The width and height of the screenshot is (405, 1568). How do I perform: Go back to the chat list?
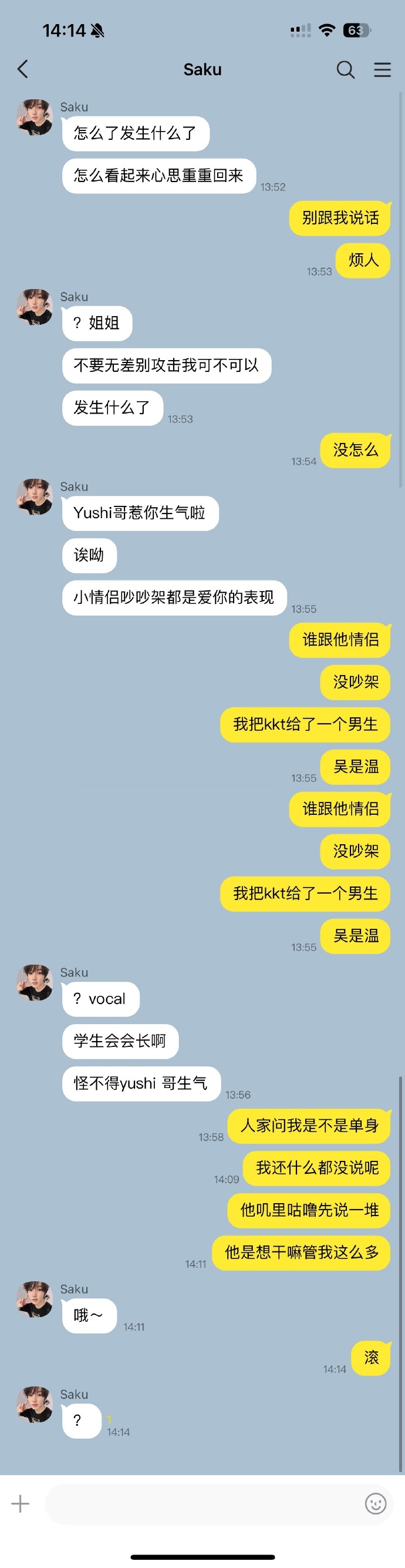[x=23, y=69]
